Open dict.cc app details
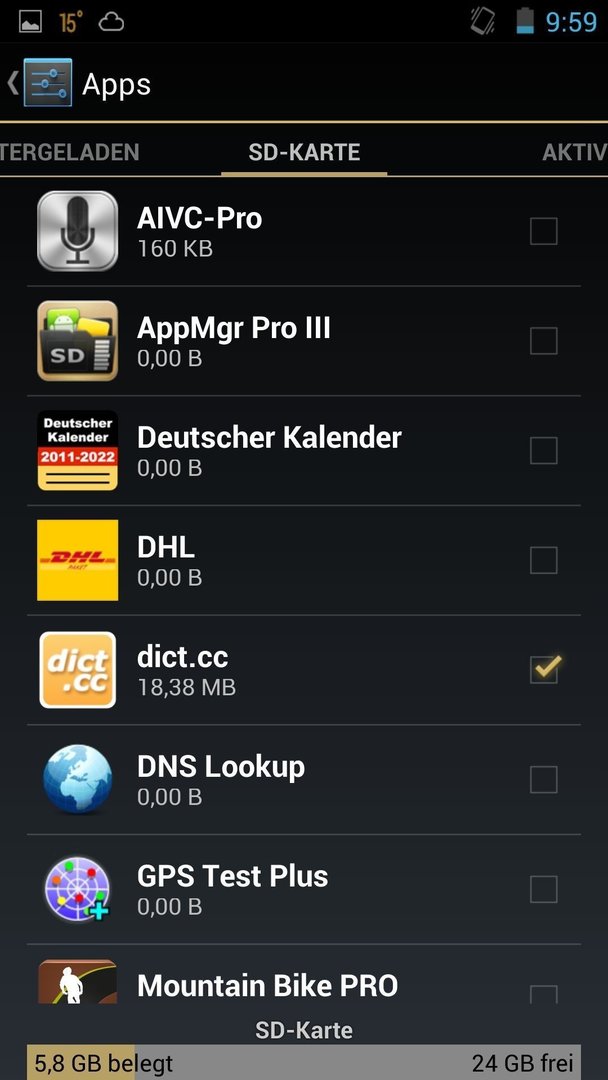This screenshot has height=1080, width=608. tap(304, 669)
